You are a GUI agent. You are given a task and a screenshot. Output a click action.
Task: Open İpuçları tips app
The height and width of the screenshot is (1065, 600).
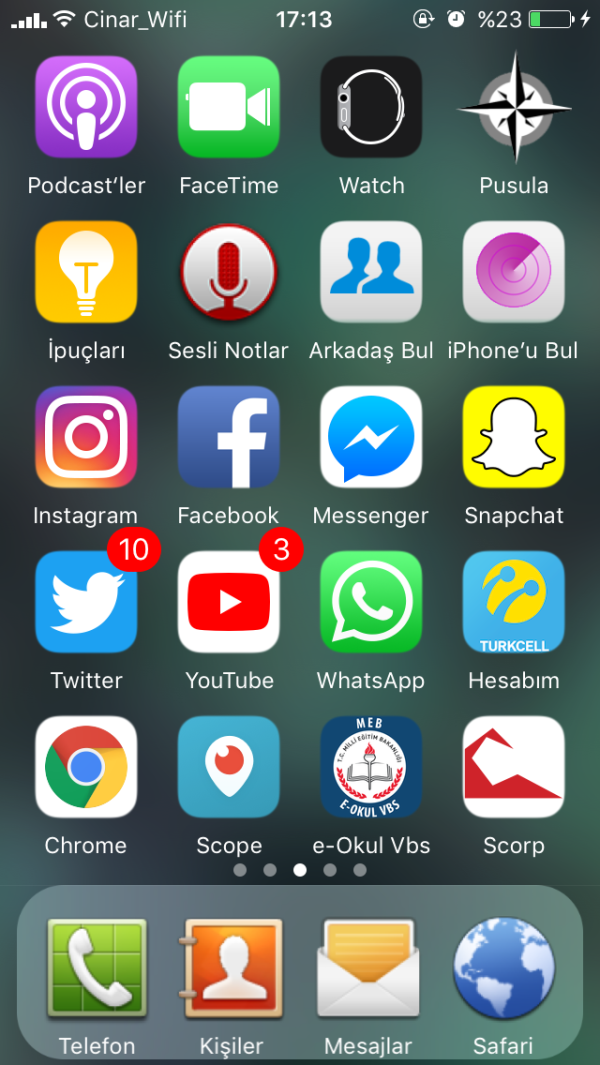coord(86,272)
